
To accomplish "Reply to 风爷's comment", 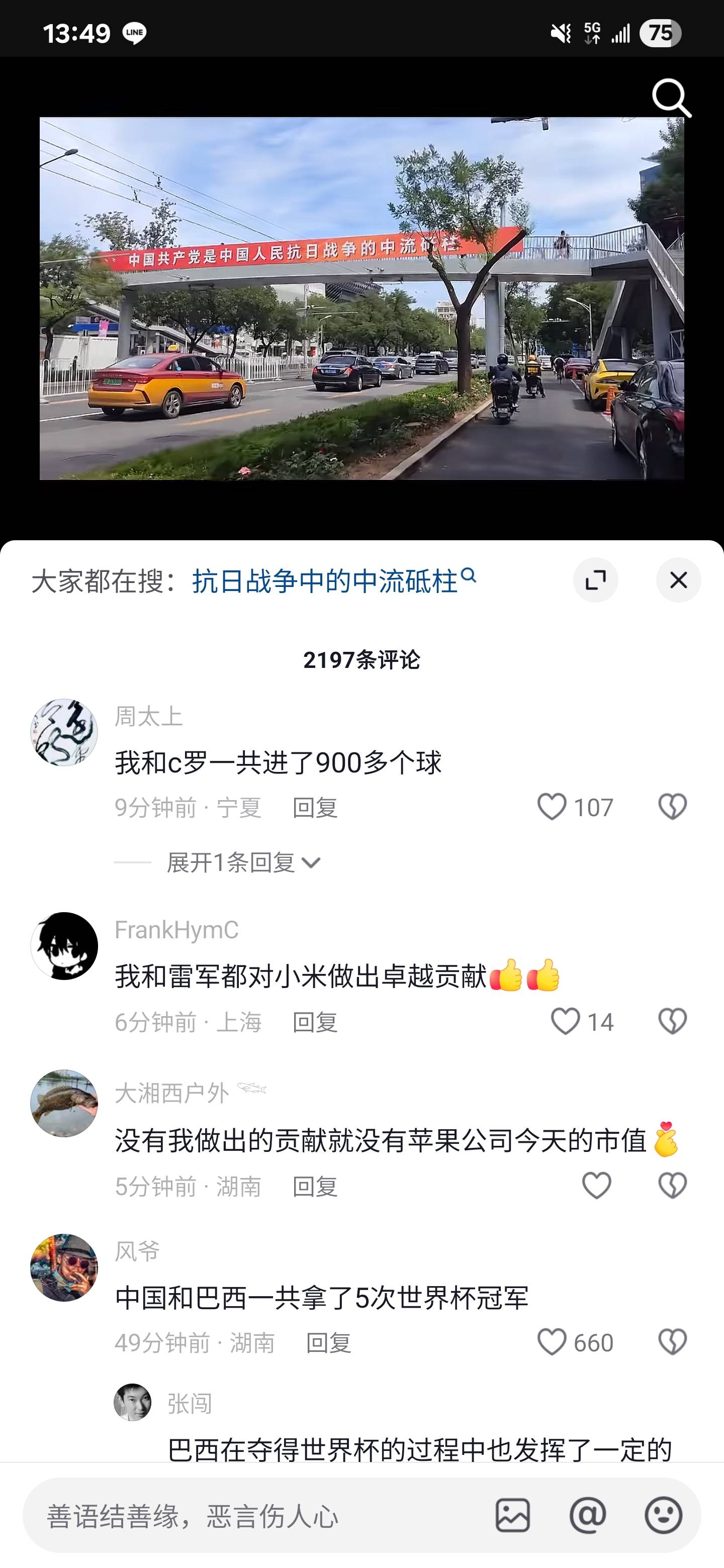I will click(328, 1343).
